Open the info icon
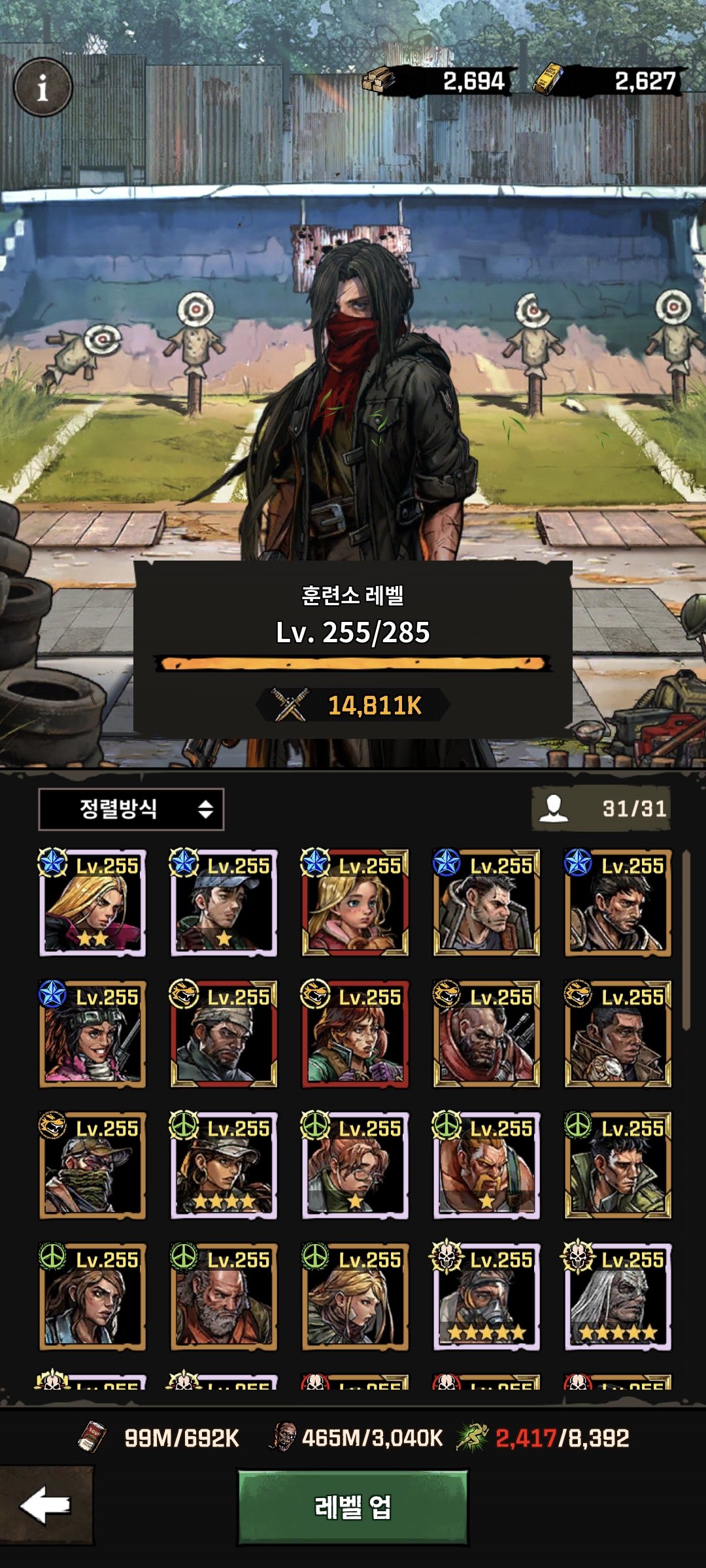The height and width of the screenshot is (1568, 706). tap(43, 87)
